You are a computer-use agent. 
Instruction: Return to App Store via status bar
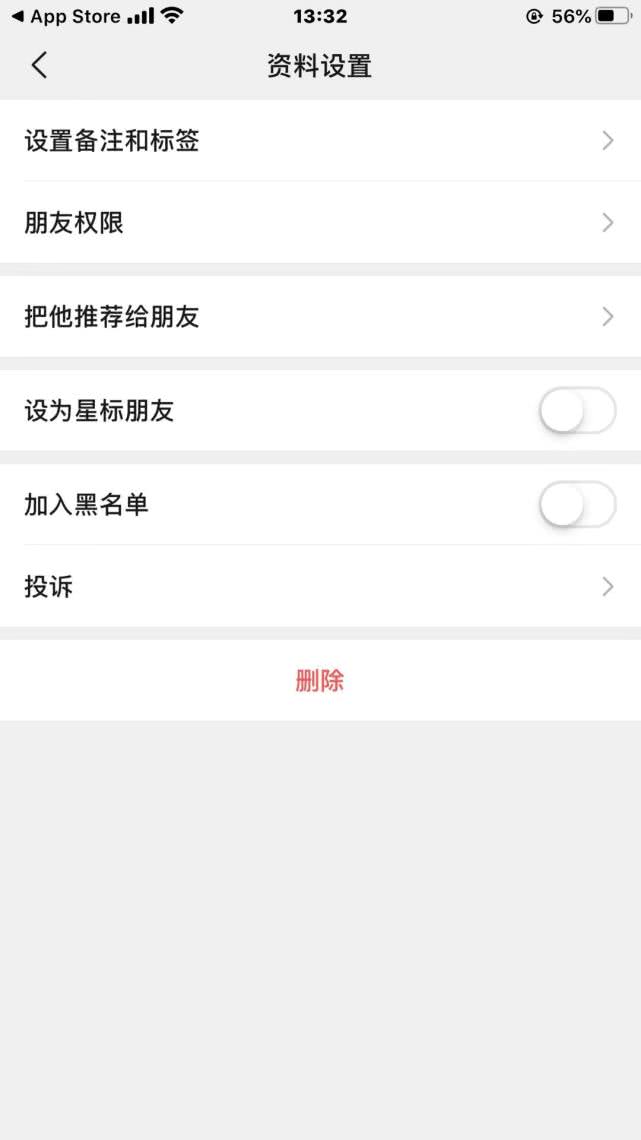tap(65, 16)
